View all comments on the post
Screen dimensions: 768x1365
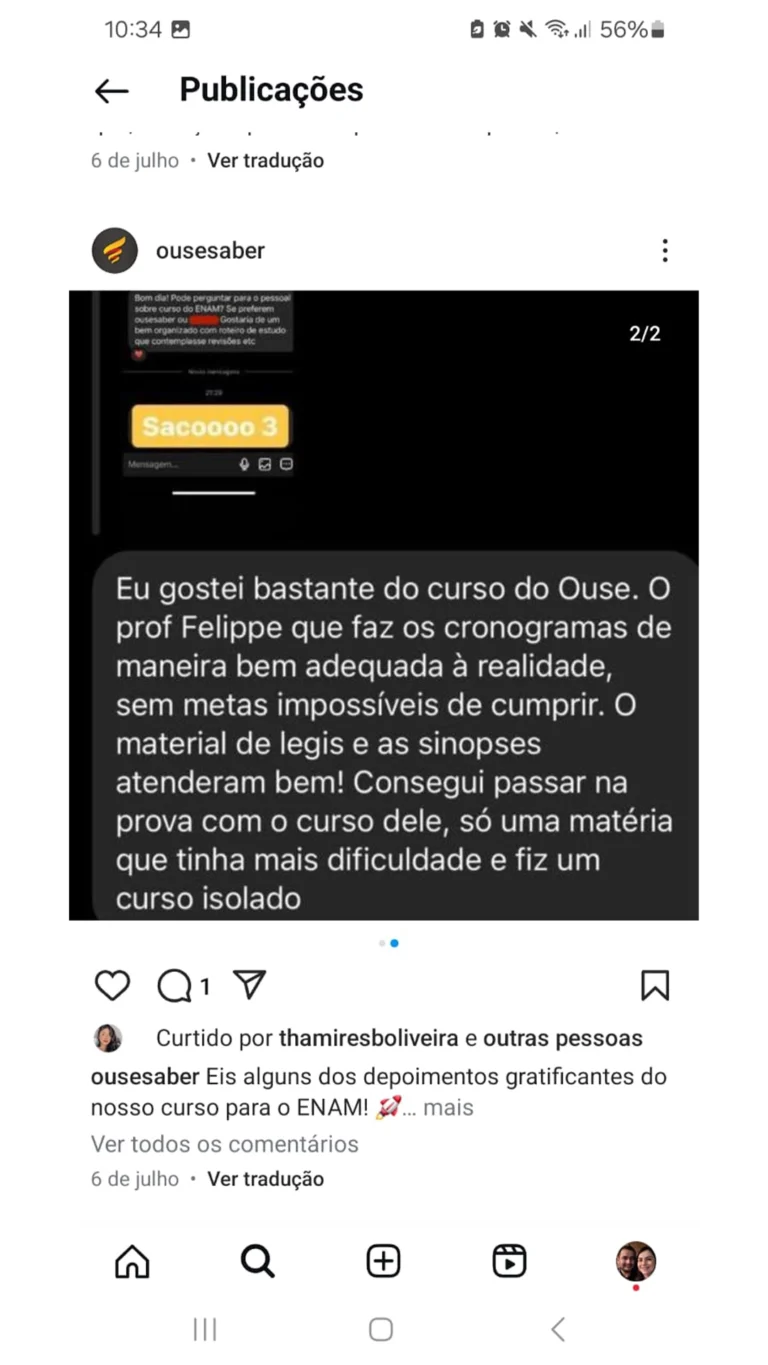225,1144
